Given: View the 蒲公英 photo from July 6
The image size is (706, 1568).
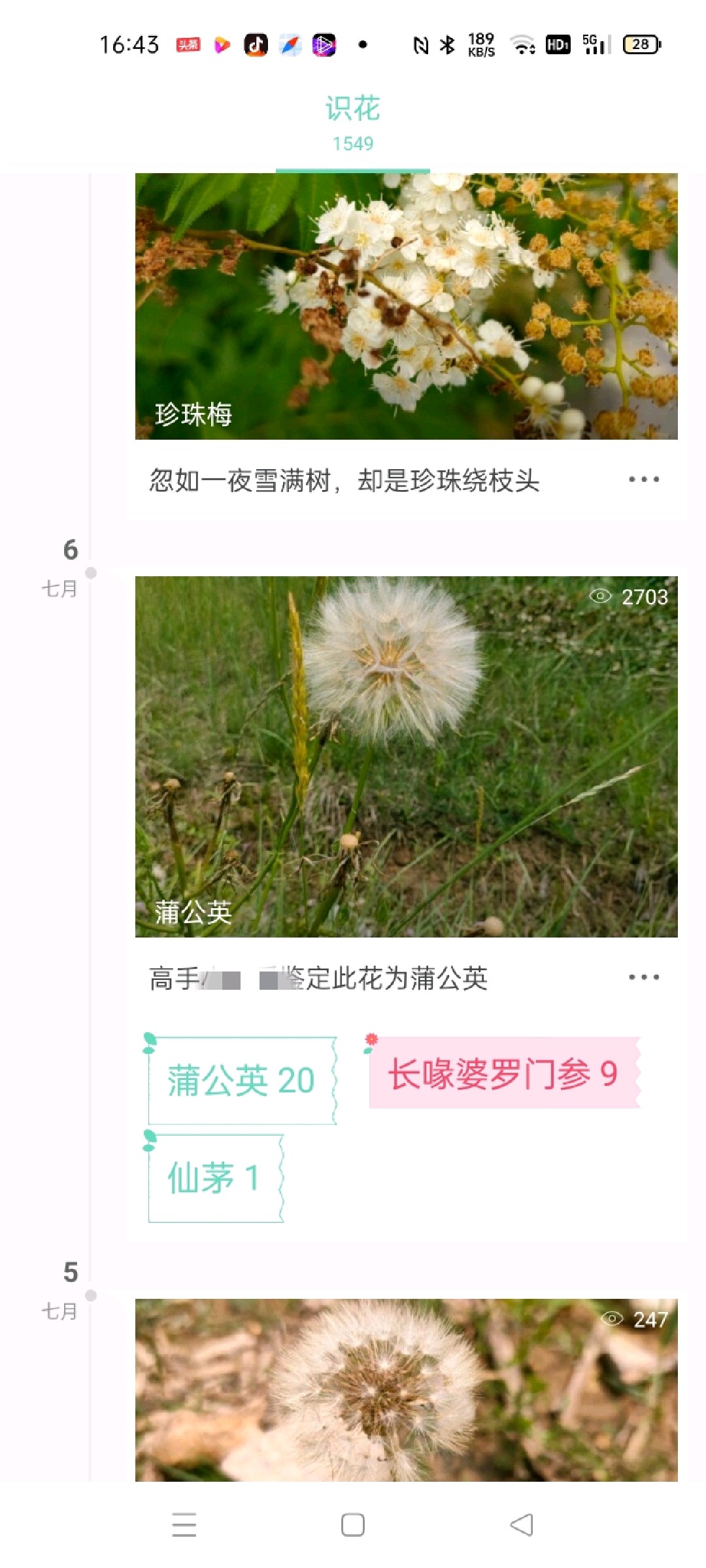Looking at the screenshot, I should click(406, 757).
